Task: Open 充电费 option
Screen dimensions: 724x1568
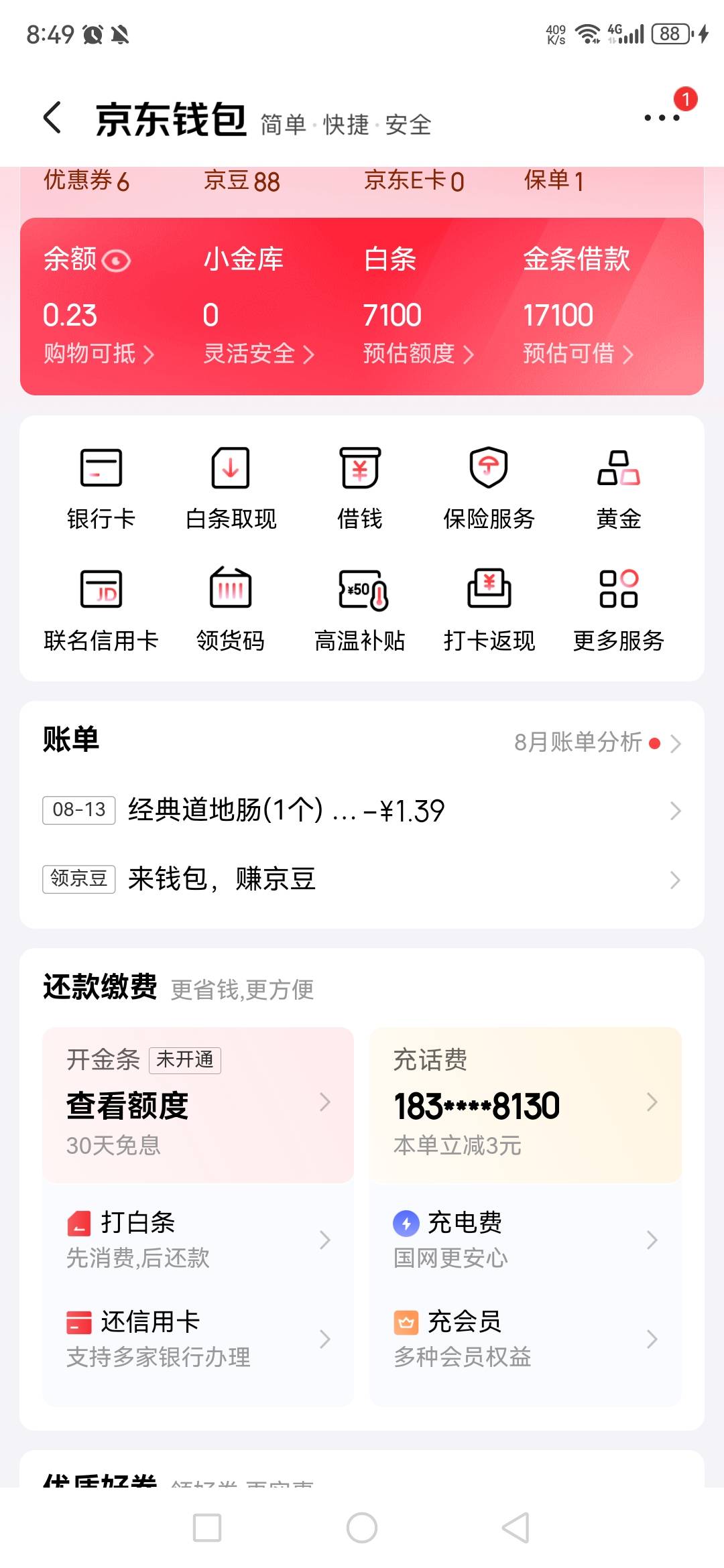Action: tap(526, 1240)
